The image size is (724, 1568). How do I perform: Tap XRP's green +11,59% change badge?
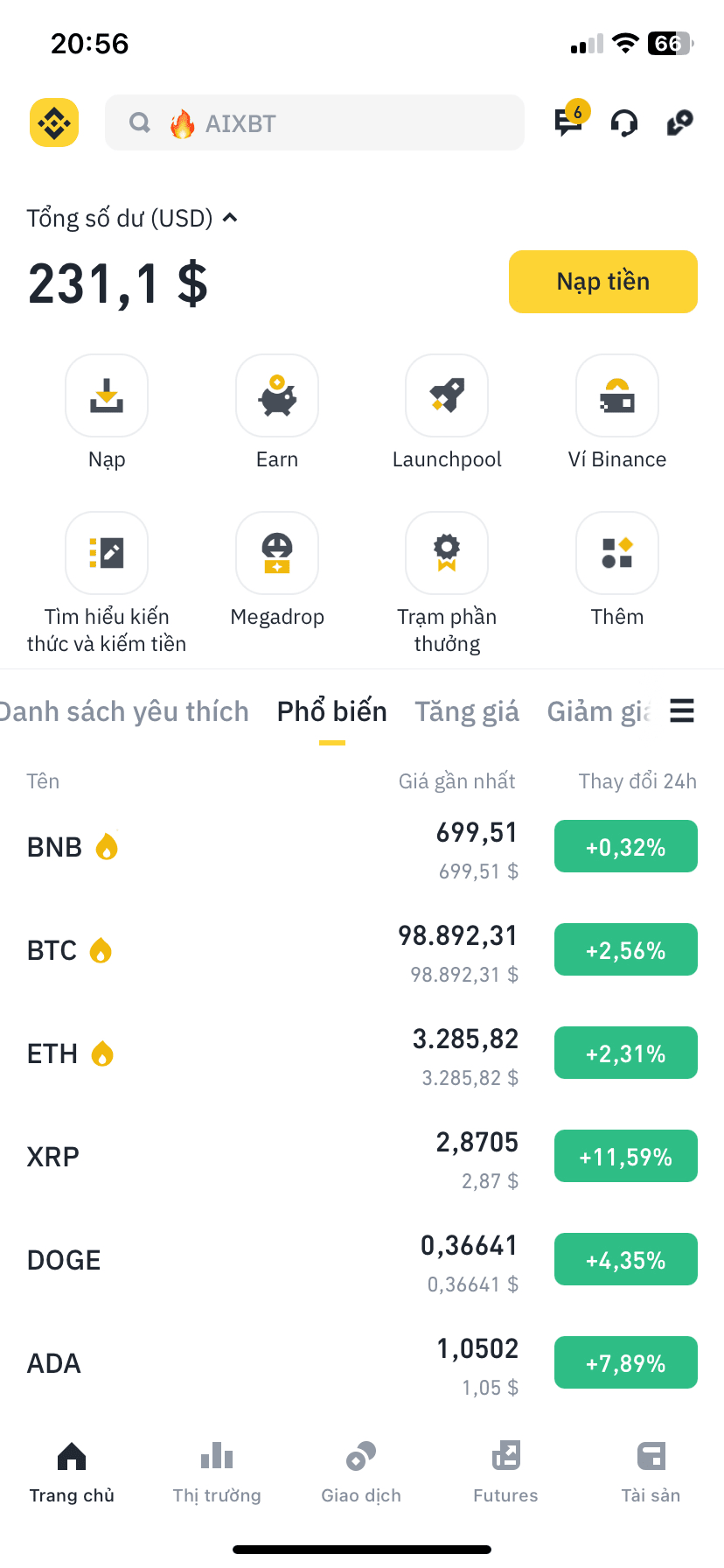pyautogui.click(x=625, y=1156)
